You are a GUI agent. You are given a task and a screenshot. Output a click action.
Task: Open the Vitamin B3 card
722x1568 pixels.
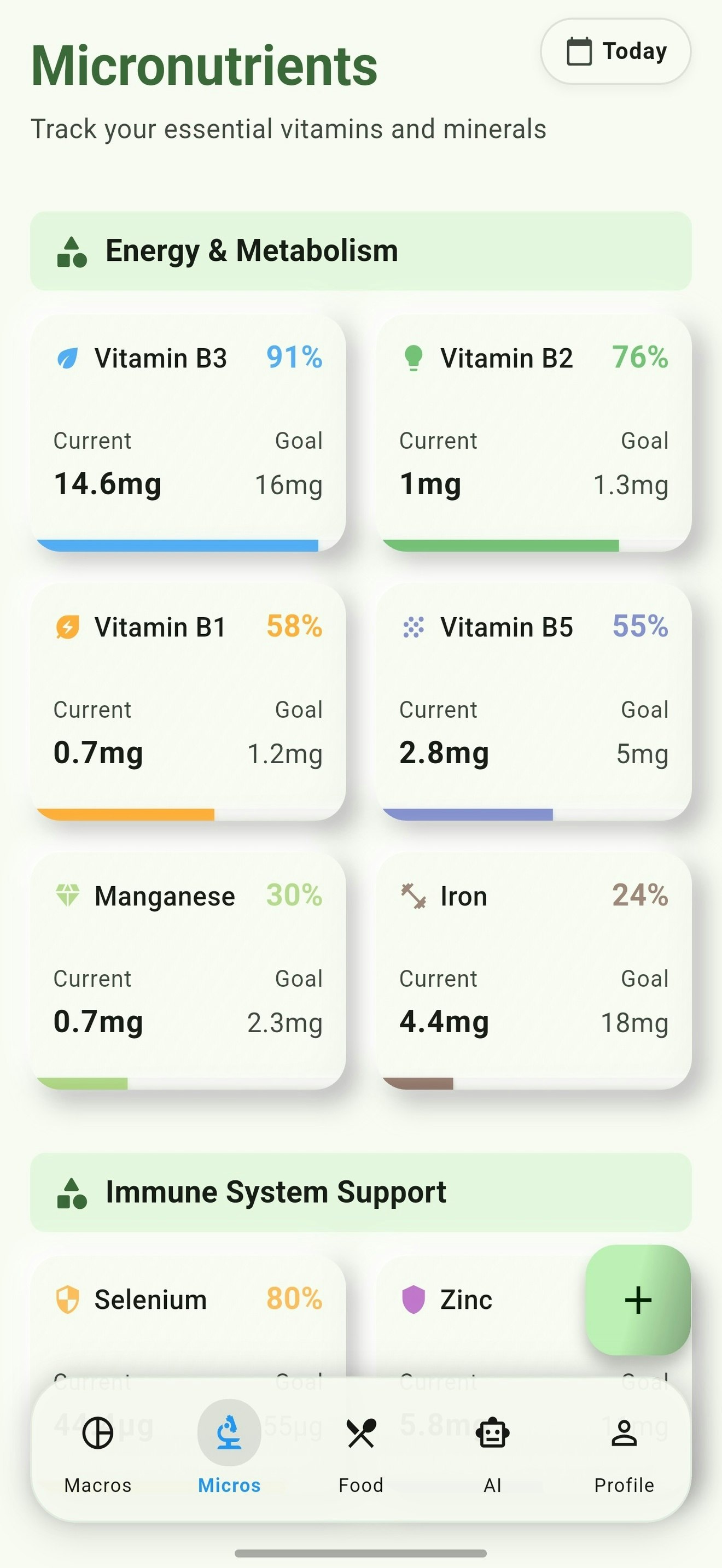pyautogui.click(x=188, y=432)
